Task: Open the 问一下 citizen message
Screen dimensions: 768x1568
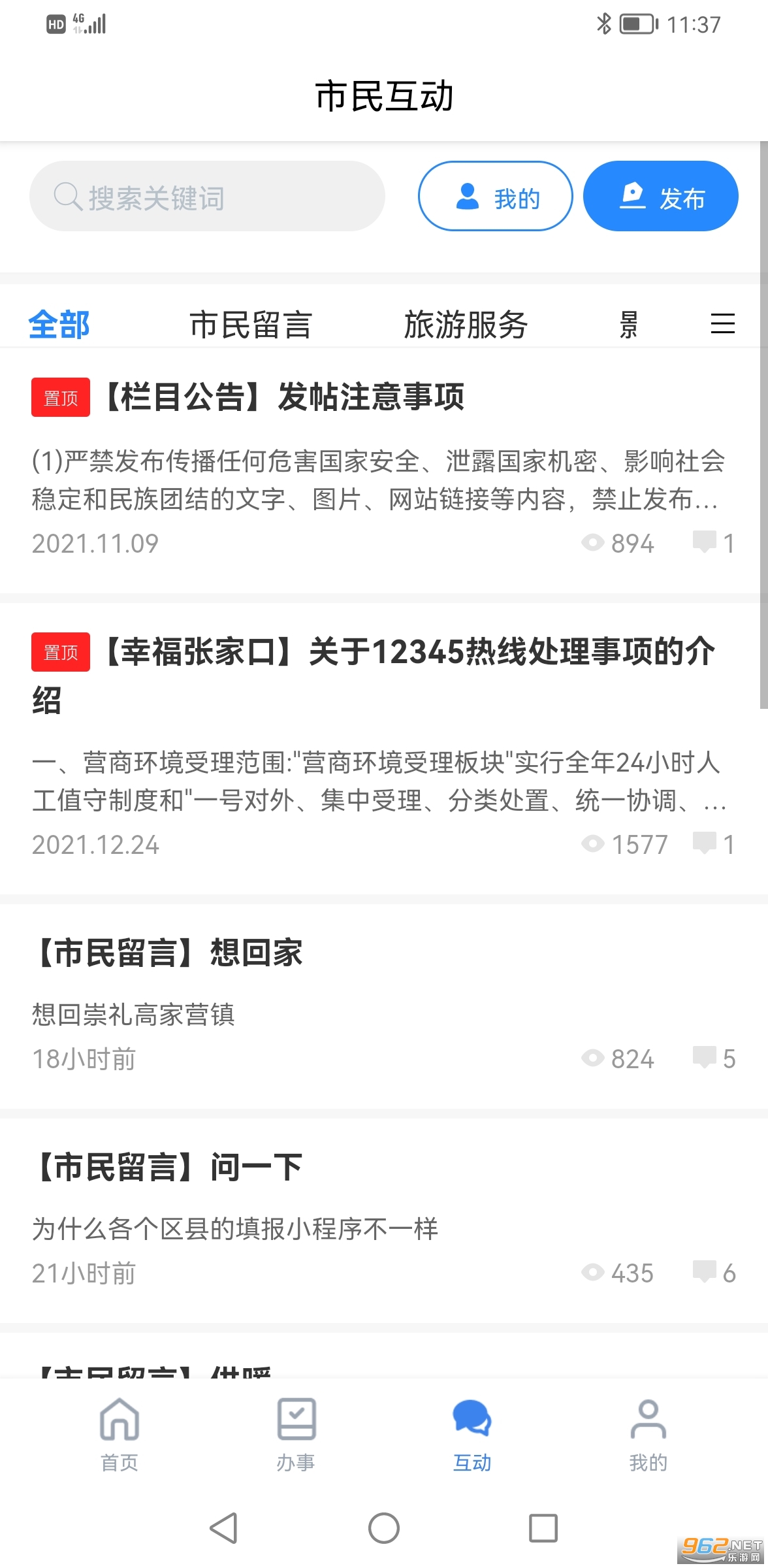Action: click(x=384, y=1220)
